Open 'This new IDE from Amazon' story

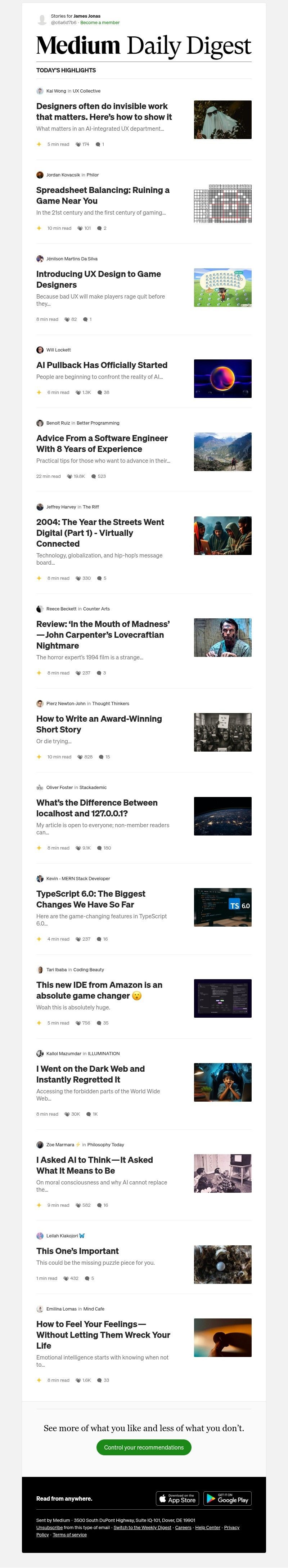99,990
